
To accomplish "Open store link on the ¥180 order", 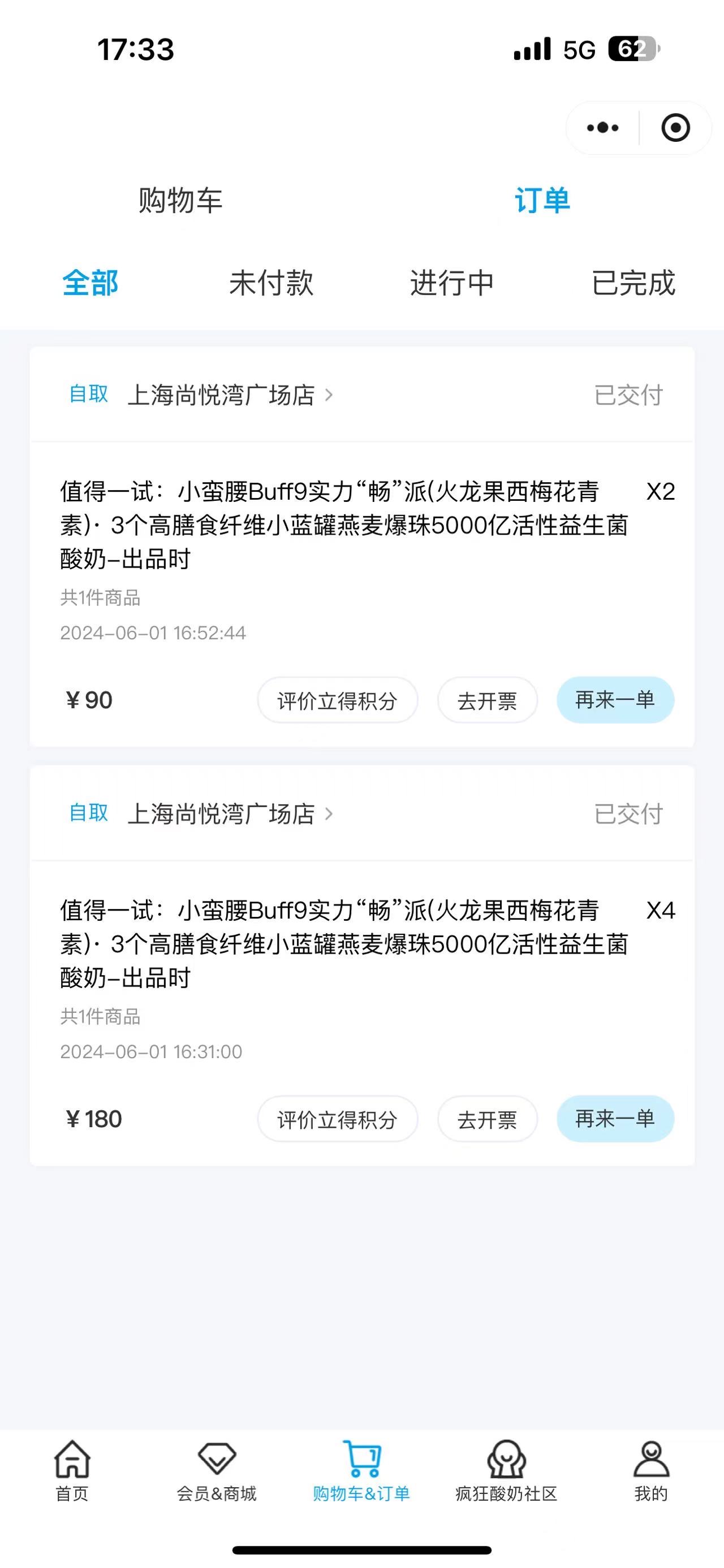I will coord(230,814).
